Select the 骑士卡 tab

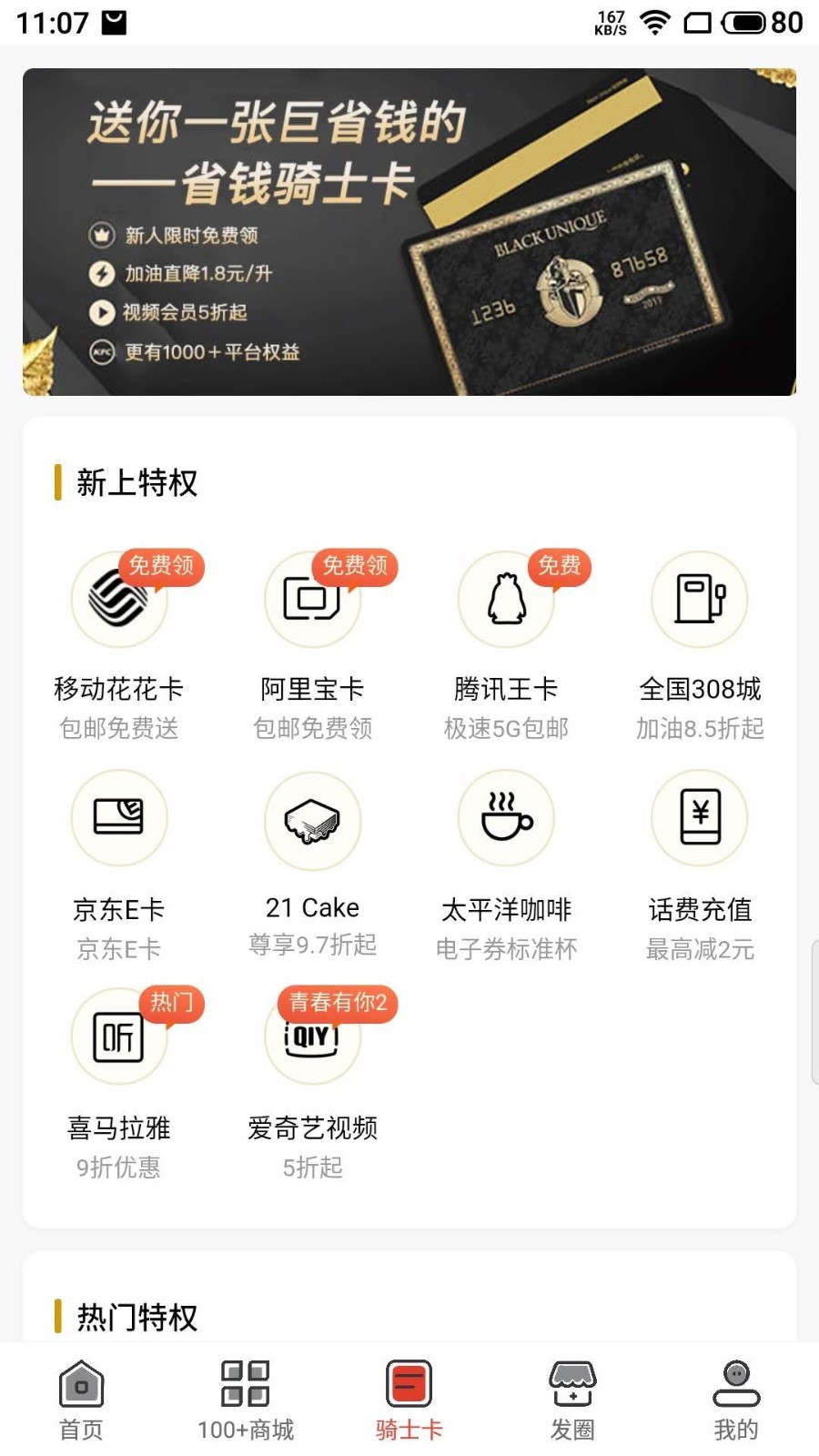pyautogui.click(x=409, y=1400)
